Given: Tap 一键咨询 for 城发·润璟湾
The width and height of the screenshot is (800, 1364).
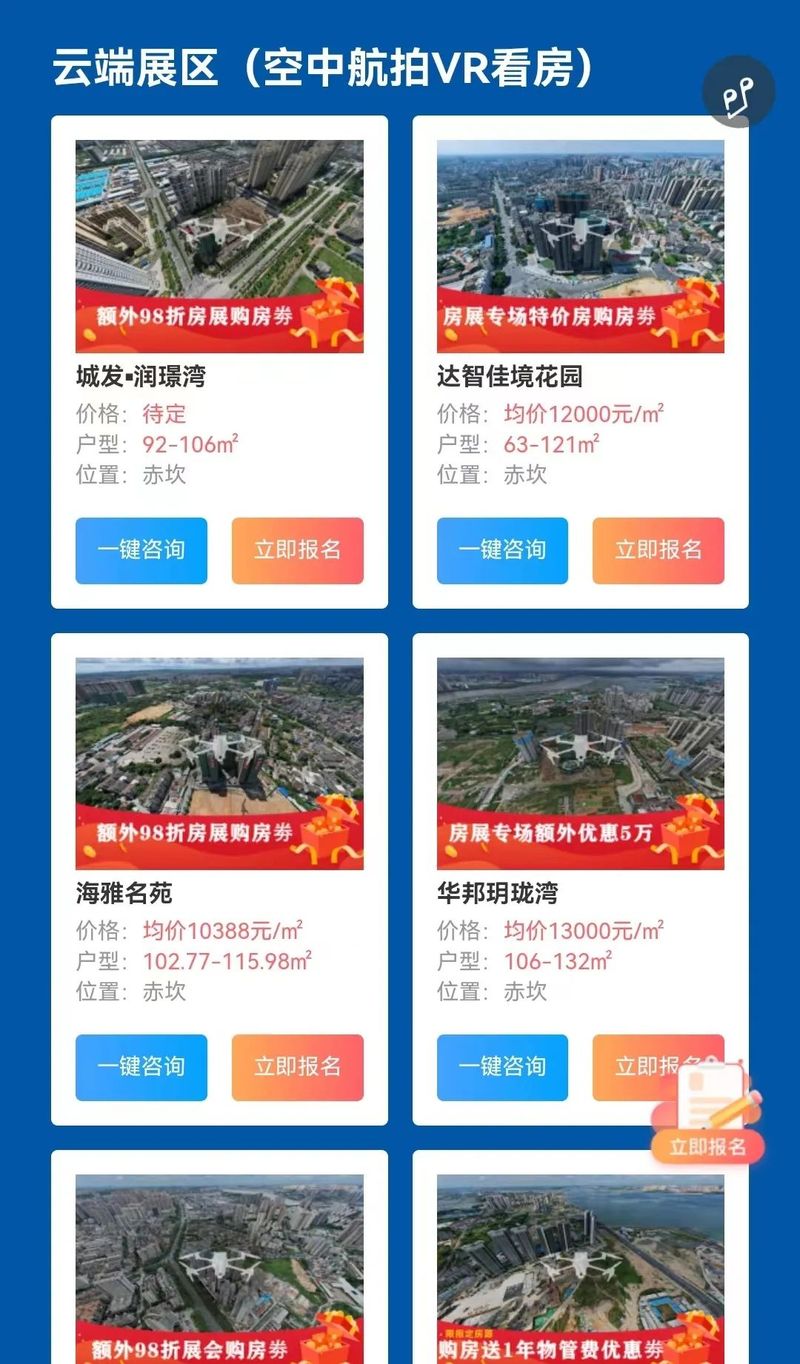Looking at the screenshot, I should click(141, 550).
